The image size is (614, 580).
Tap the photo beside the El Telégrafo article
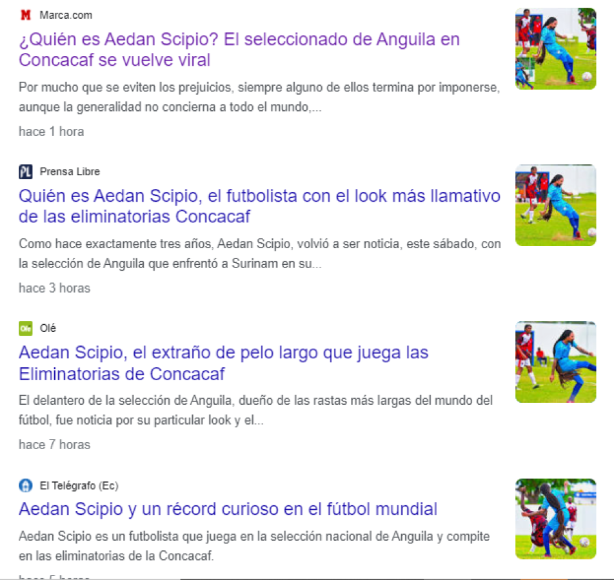(x=555, y=518)
